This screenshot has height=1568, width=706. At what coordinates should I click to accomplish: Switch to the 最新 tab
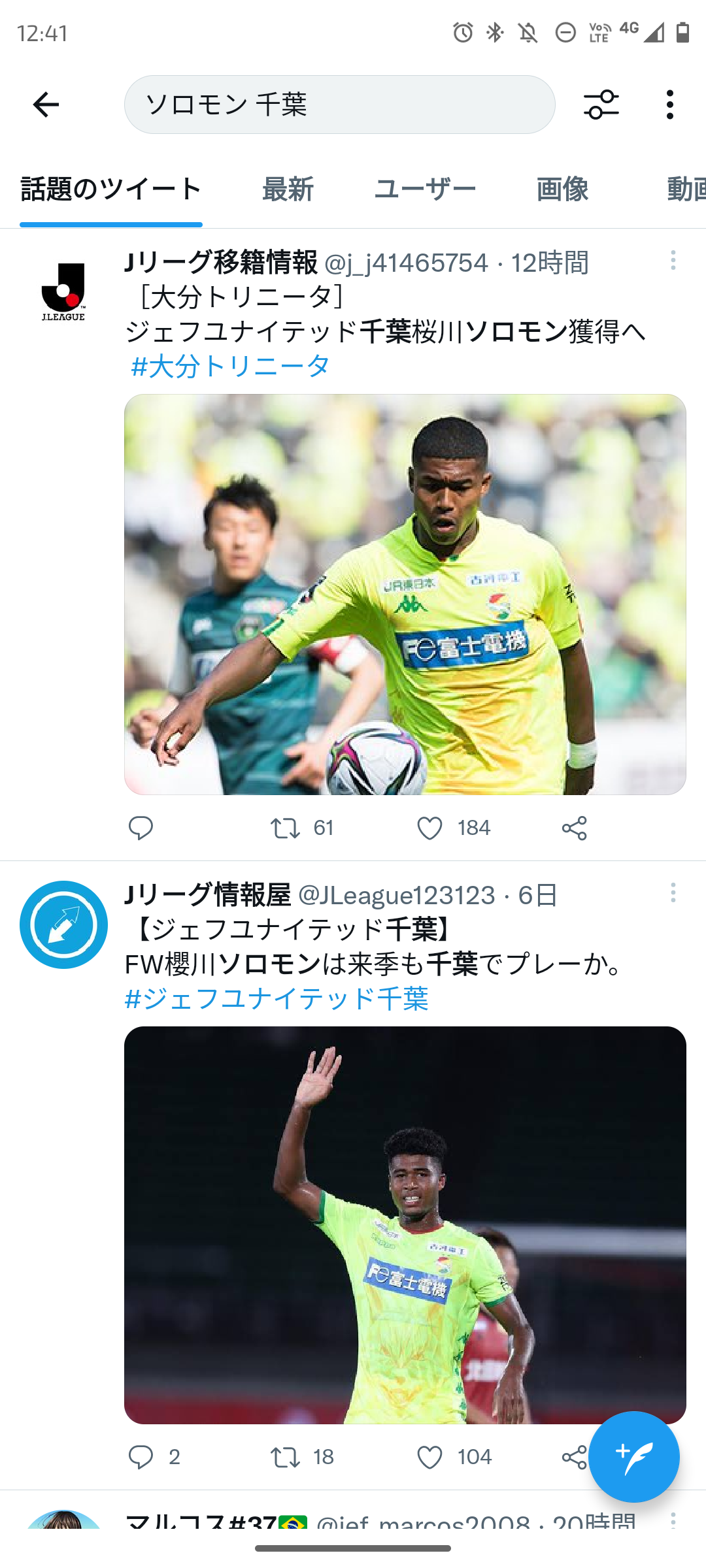tap(288, 189)
